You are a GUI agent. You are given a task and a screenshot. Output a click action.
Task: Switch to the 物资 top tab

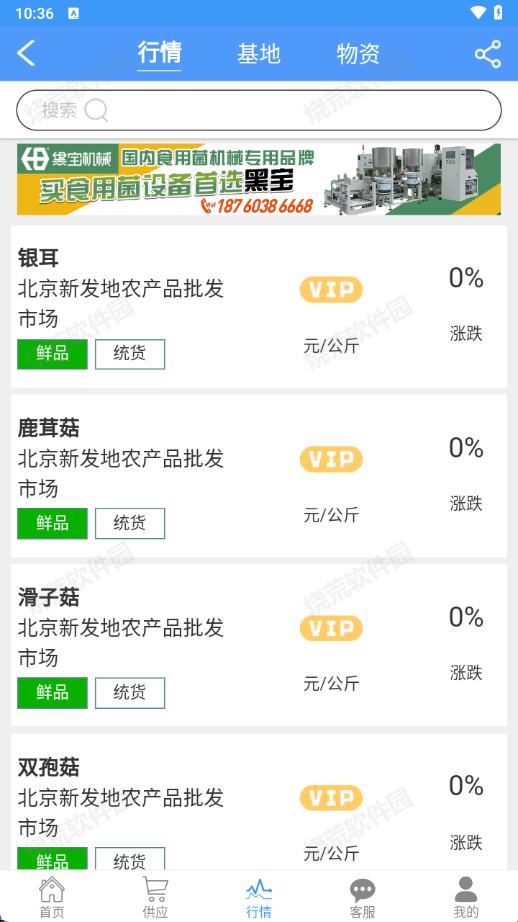click(x=358, y=54)
